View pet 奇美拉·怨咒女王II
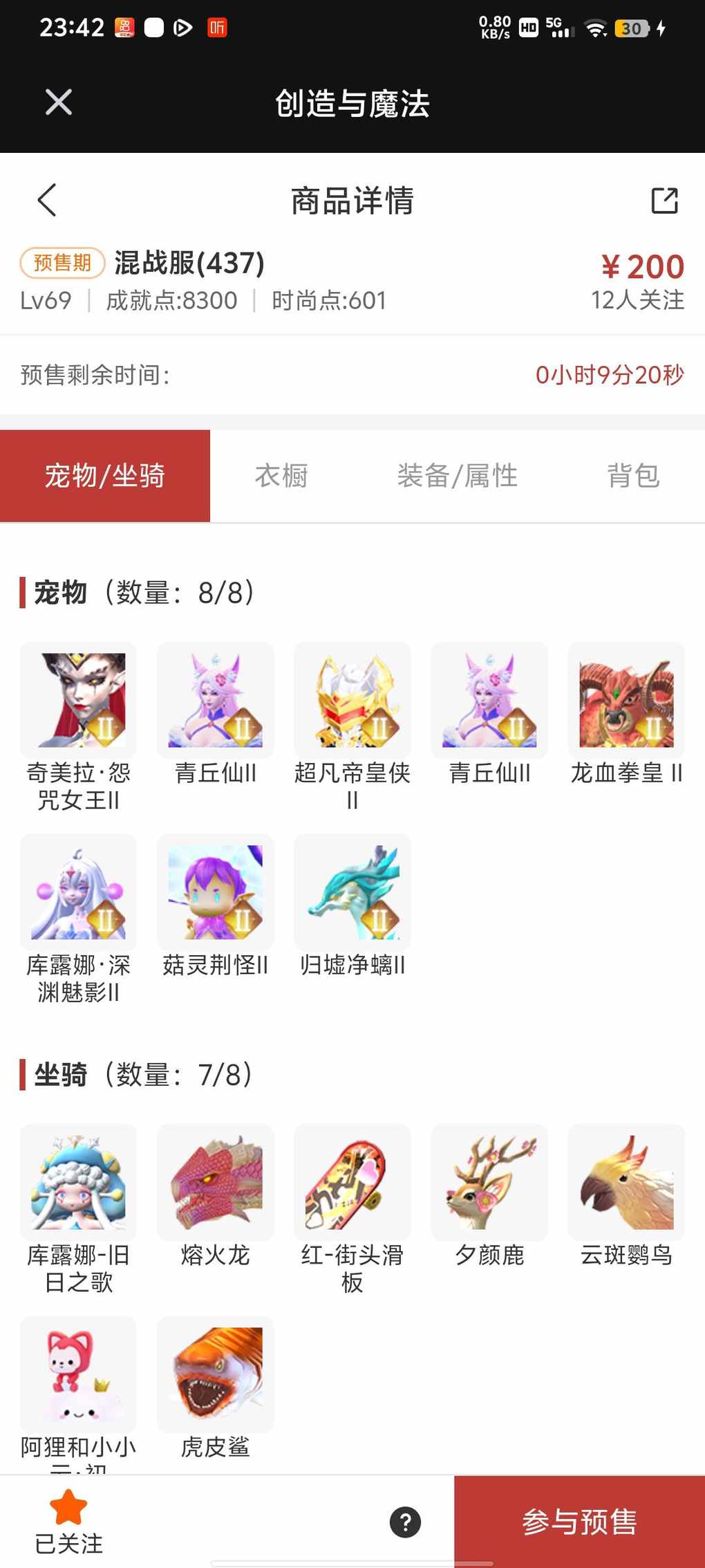Image resolution: width=705 pixels, height=1568 pixels. pyautogui.click(x=78, y=700)
